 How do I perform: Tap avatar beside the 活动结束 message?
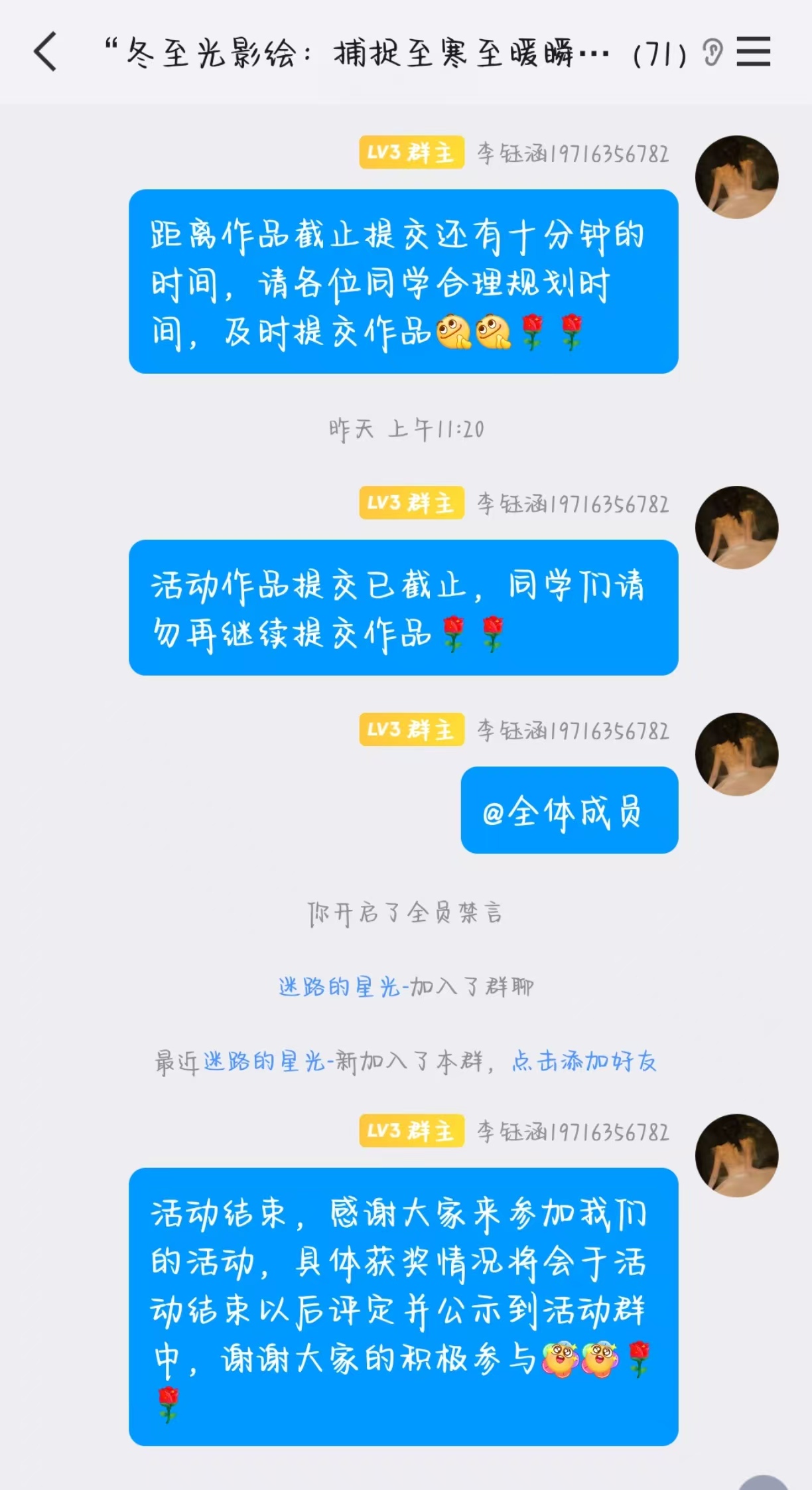point(736,1155)
